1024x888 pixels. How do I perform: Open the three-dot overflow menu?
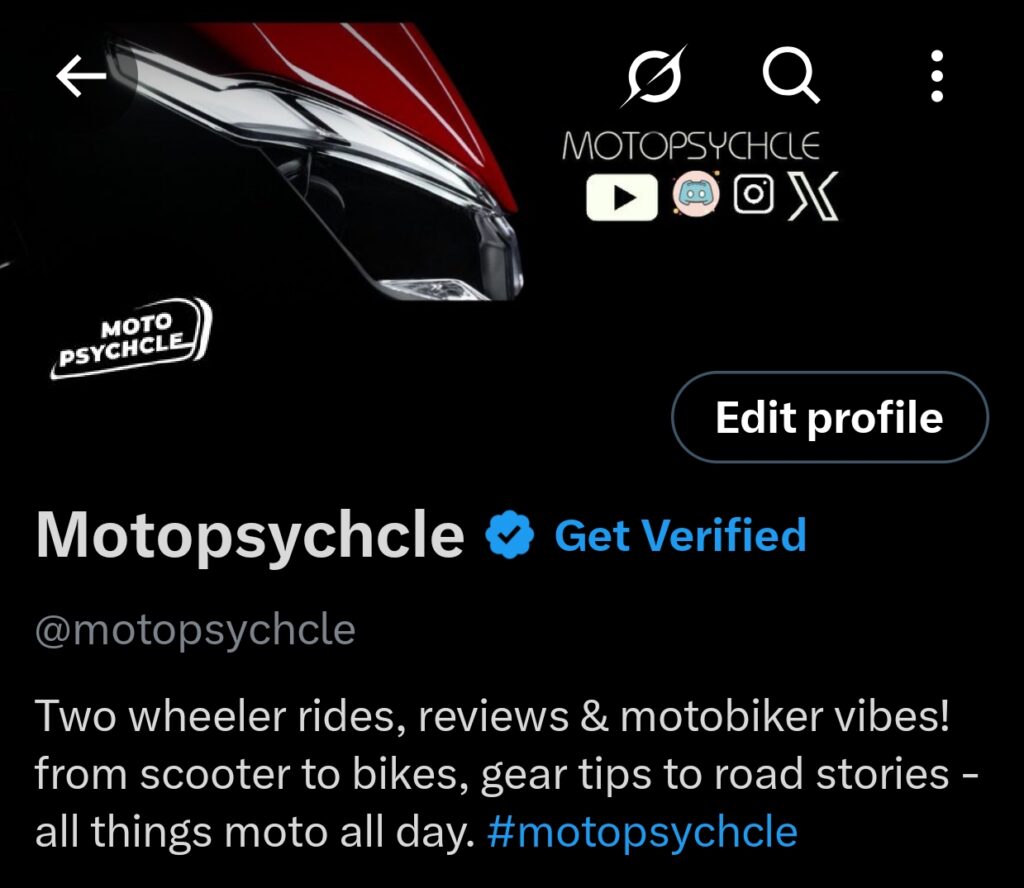pos(936,76)
